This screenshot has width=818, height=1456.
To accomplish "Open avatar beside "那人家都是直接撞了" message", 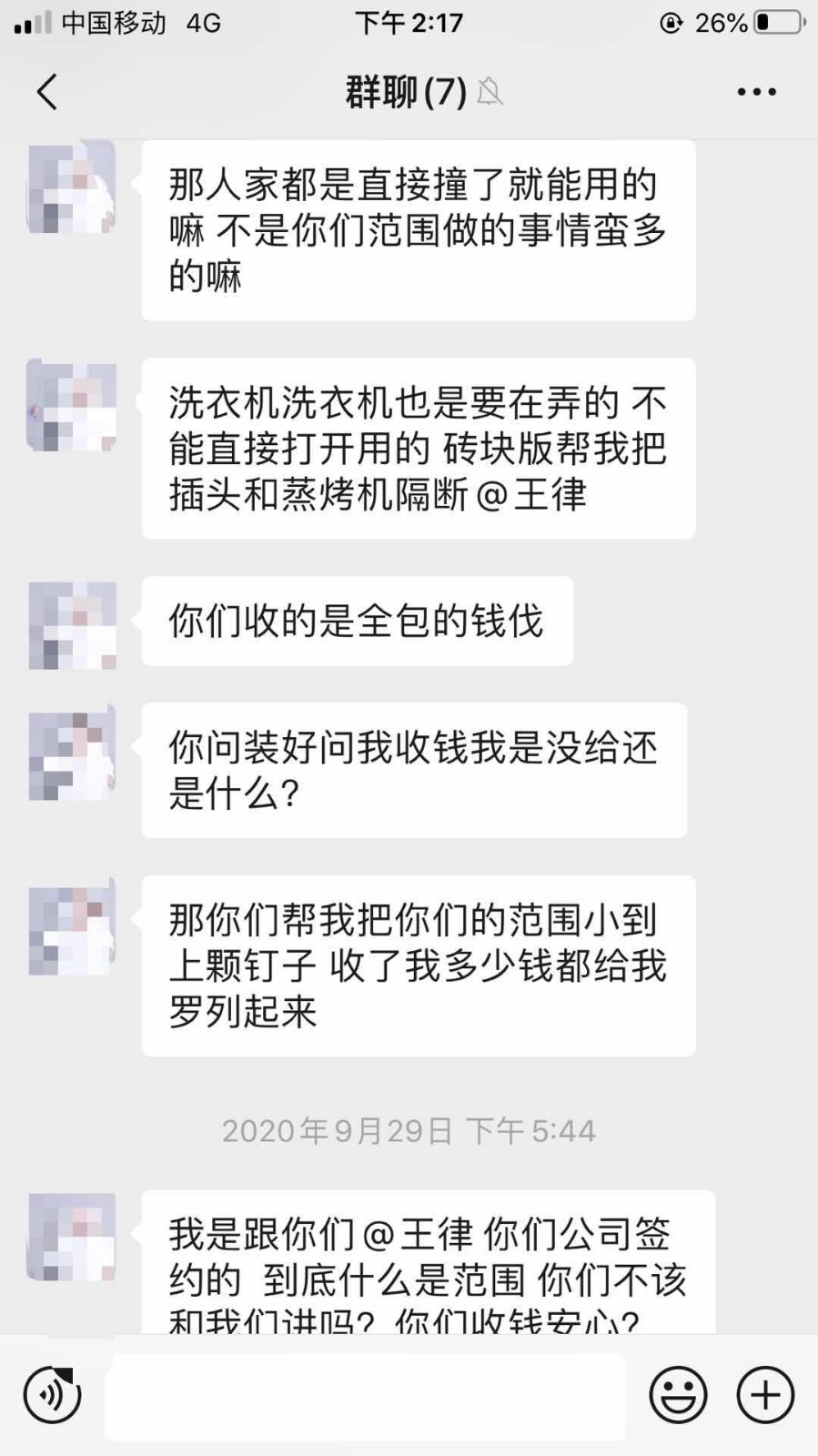I will pyautogui.click(x=73, y=188).
